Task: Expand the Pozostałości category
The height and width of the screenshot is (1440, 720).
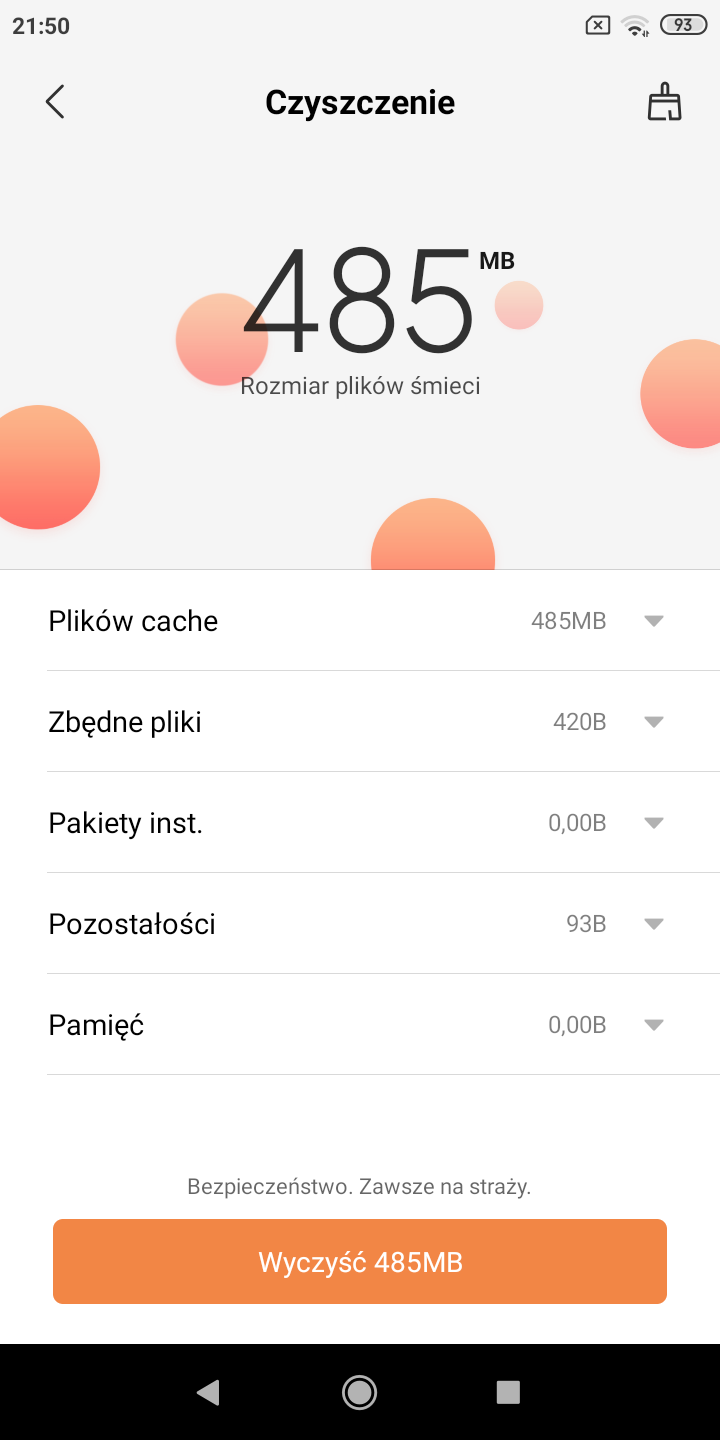Action: 653,923
